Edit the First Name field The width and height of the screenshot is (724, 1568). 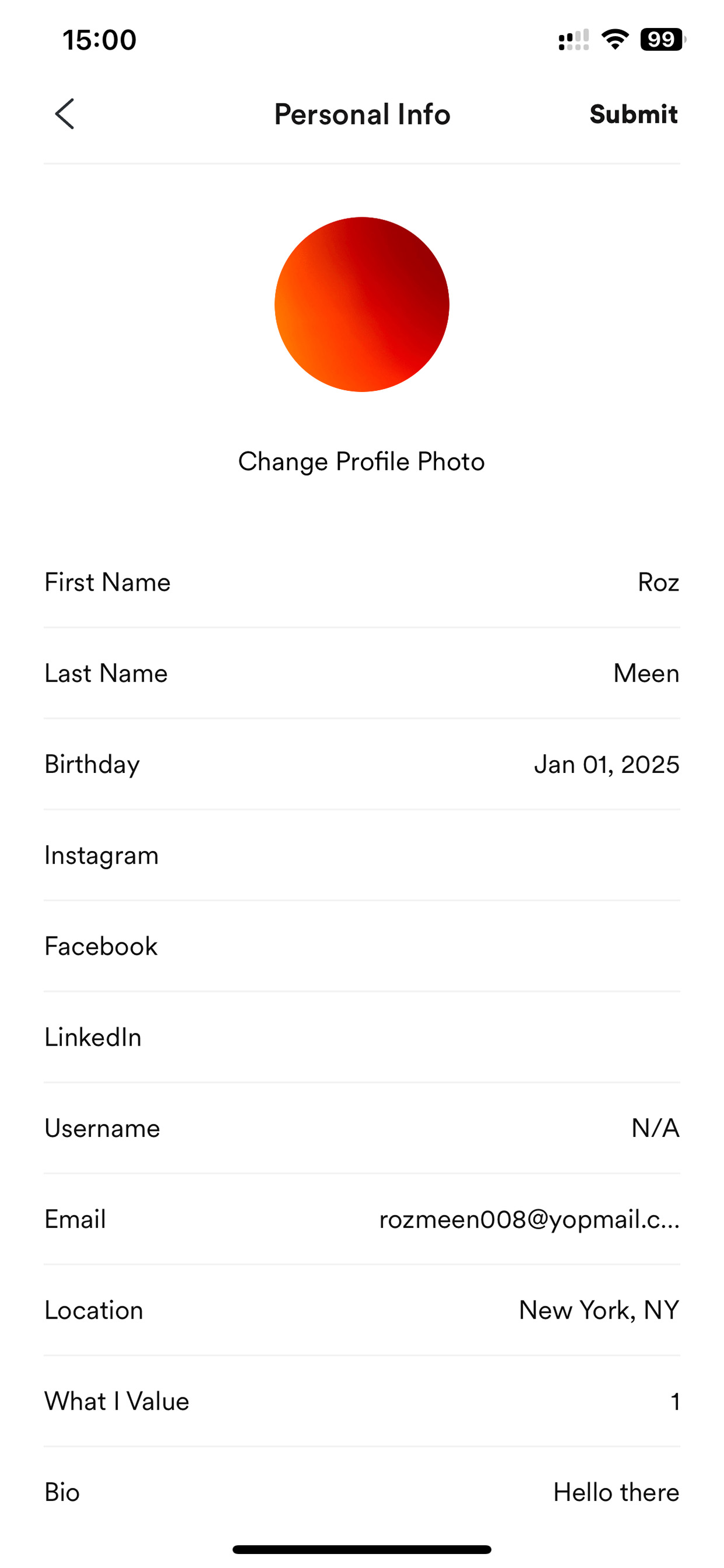click(362, 582)
